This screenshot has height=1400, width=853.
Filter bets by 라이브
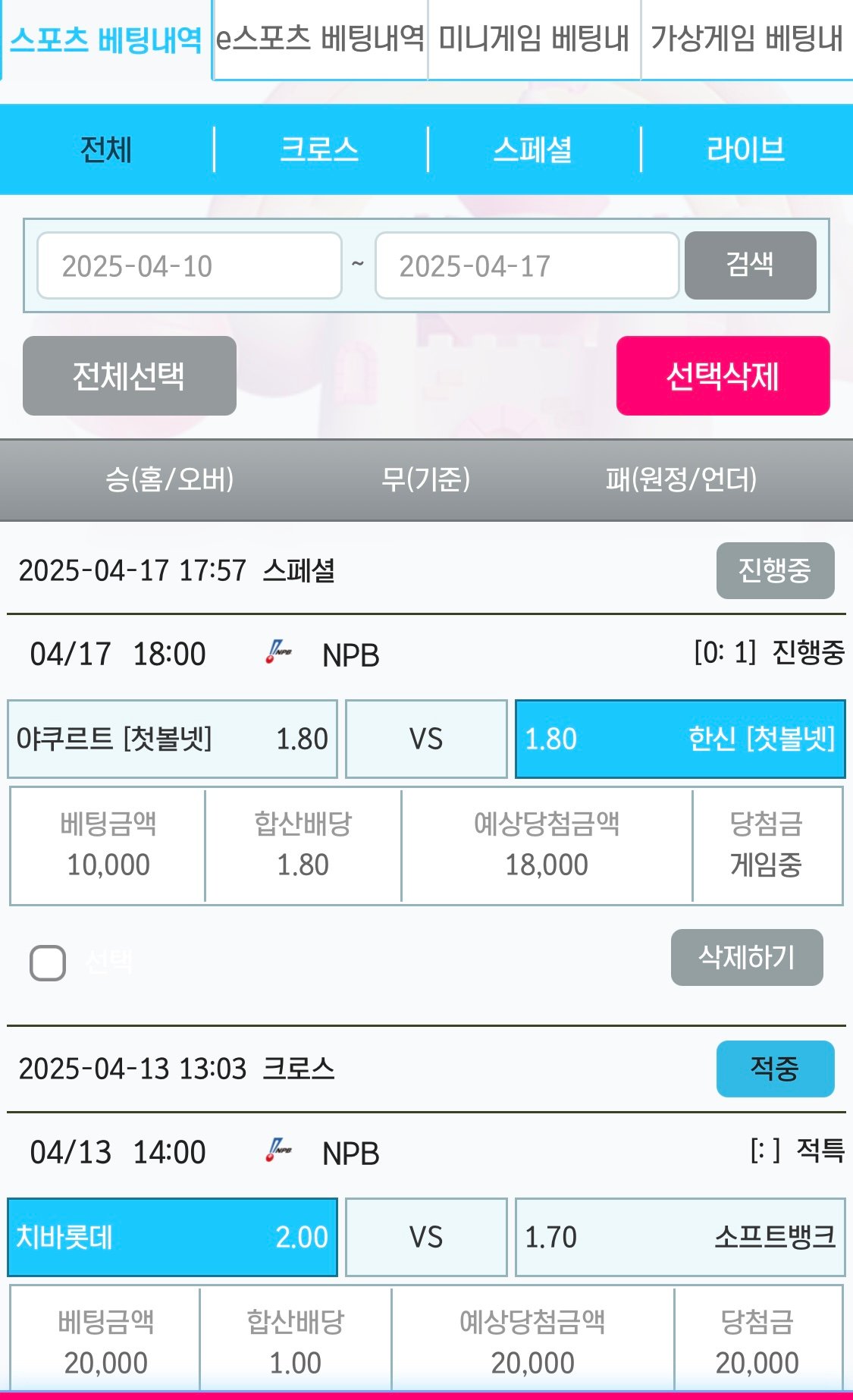[x=746, y=149]
